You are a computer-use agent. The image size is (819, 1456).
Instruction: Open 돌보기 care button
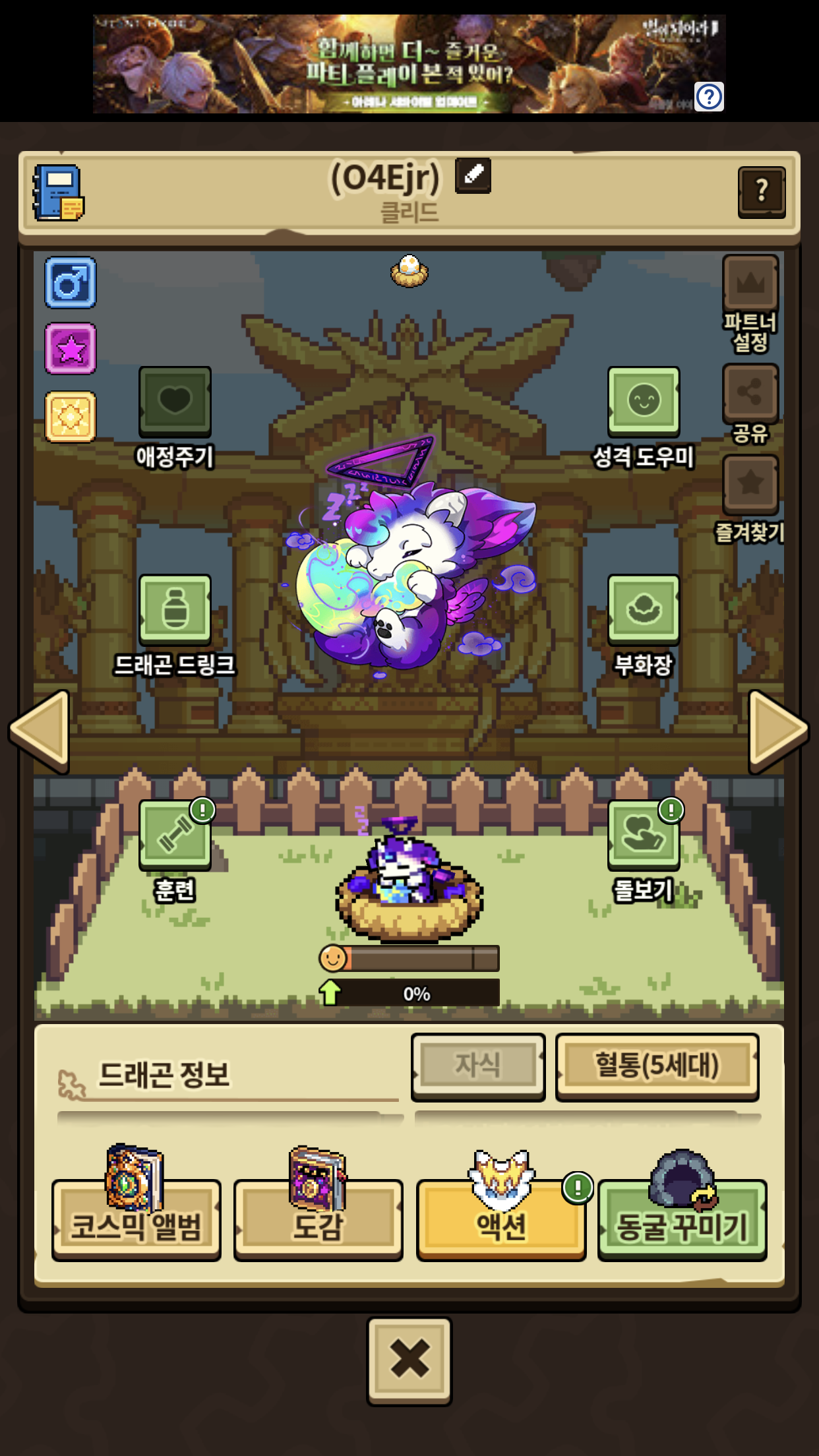click(644, 835)
